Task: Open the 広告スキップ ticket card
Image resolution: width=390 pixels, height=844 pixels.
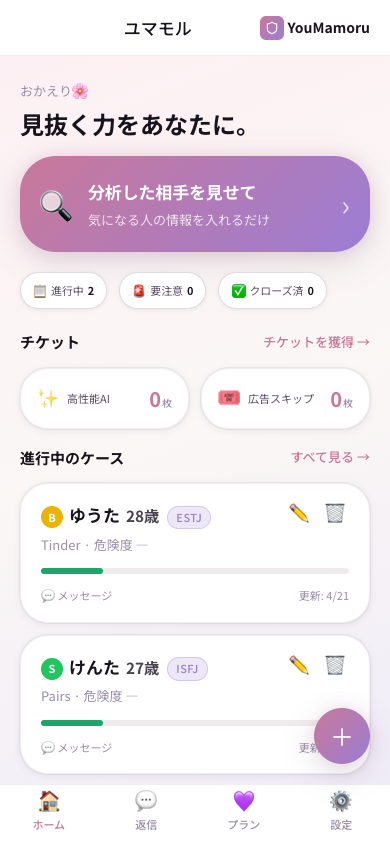Action: click(x=286, y=399)
